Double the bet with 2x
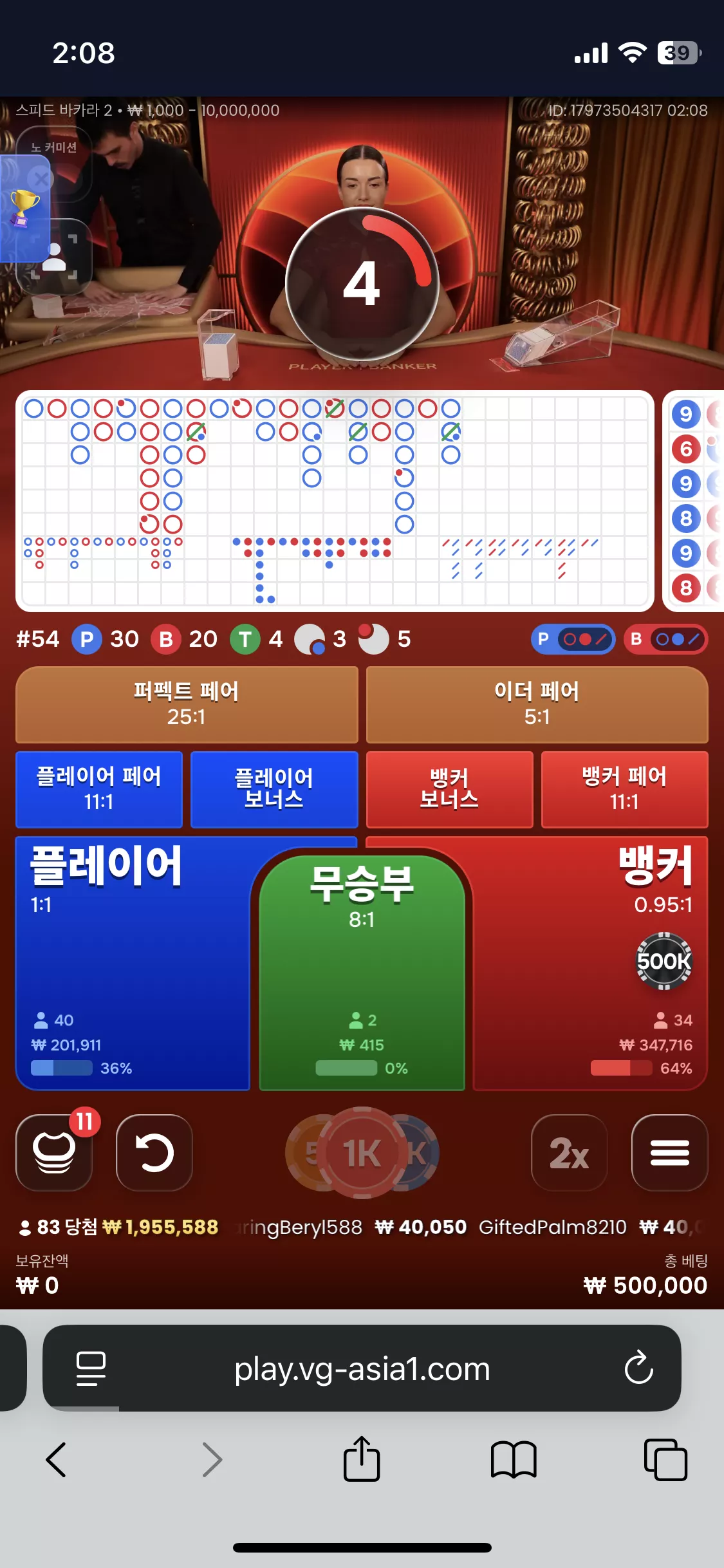Screen dimensions: 724x1568 (x=570, y=1152)
